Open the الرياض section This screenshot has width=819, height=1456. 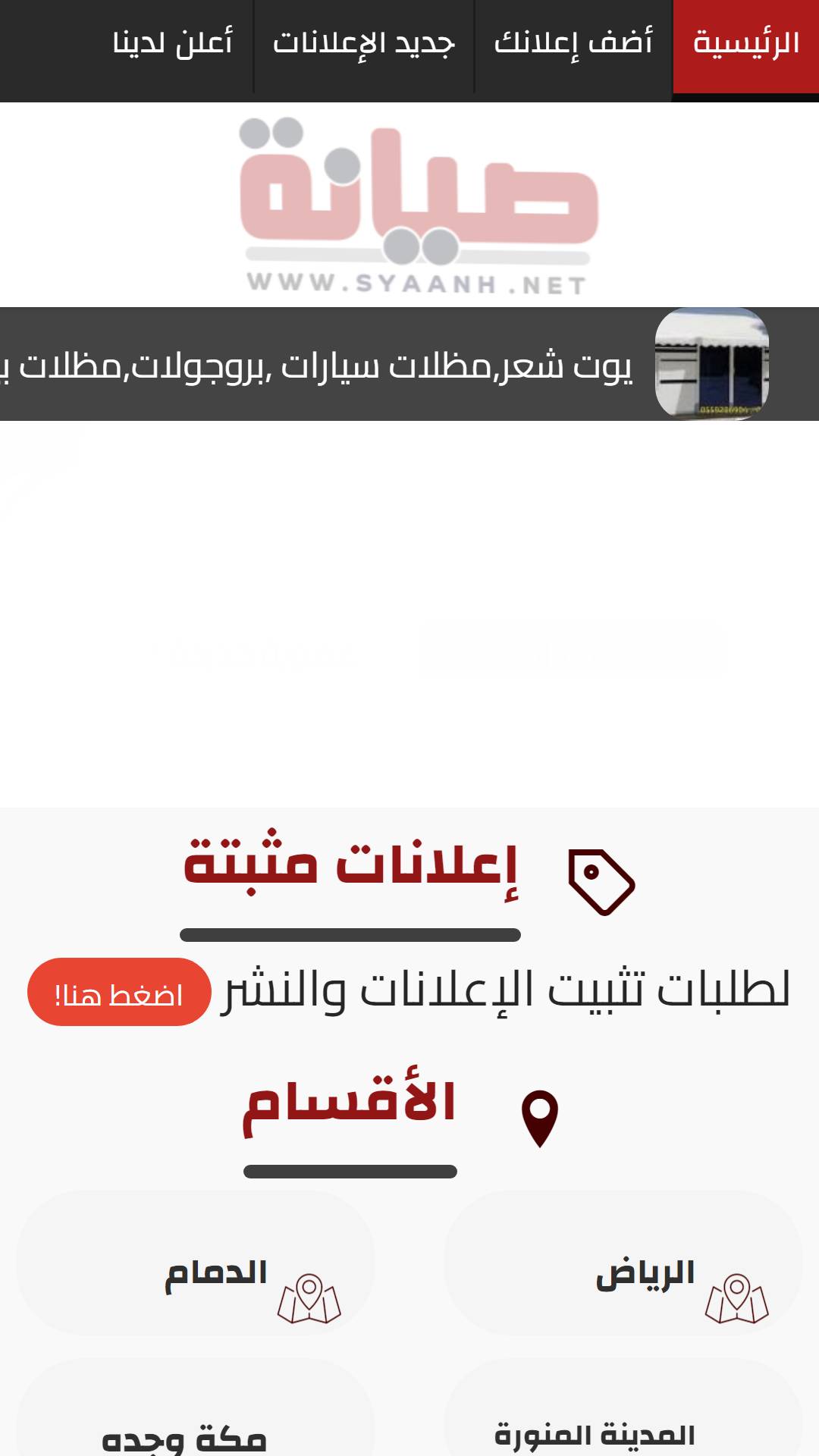623,1263
